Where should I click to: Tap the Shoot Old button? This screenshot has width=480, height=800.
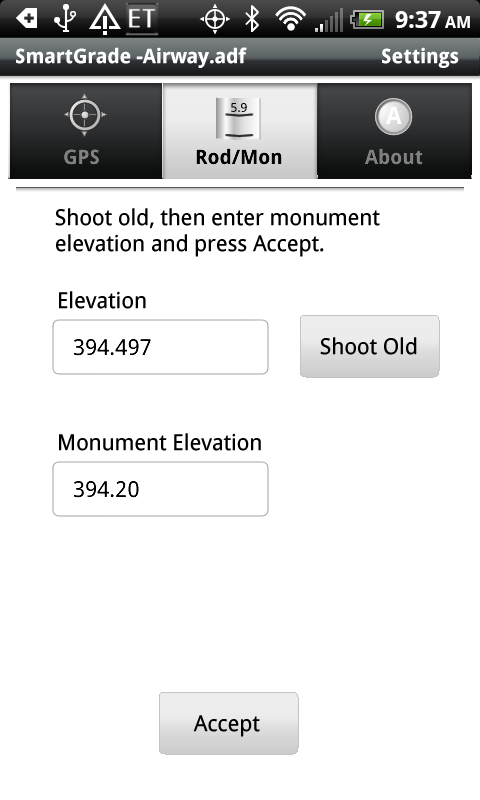pos(369,346)
